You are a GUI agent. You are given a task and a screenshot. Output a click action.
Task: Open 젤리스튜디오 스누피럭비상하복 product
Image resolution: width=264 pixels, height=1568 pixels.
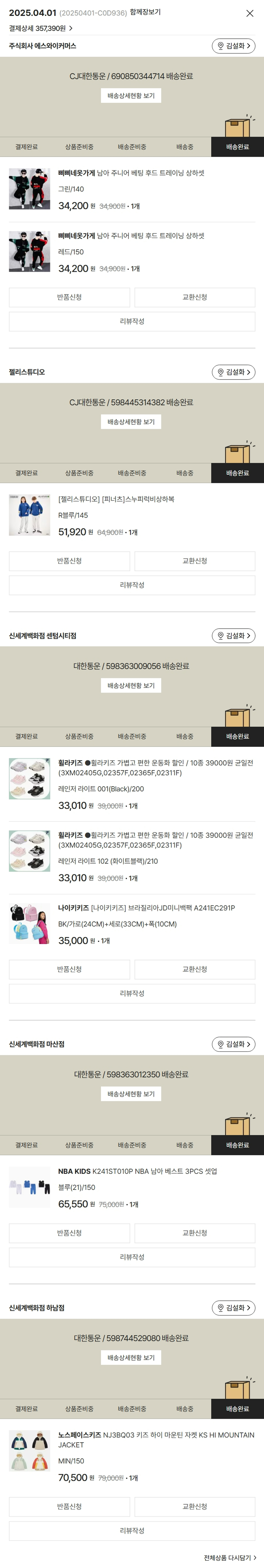tap(116, 499)
